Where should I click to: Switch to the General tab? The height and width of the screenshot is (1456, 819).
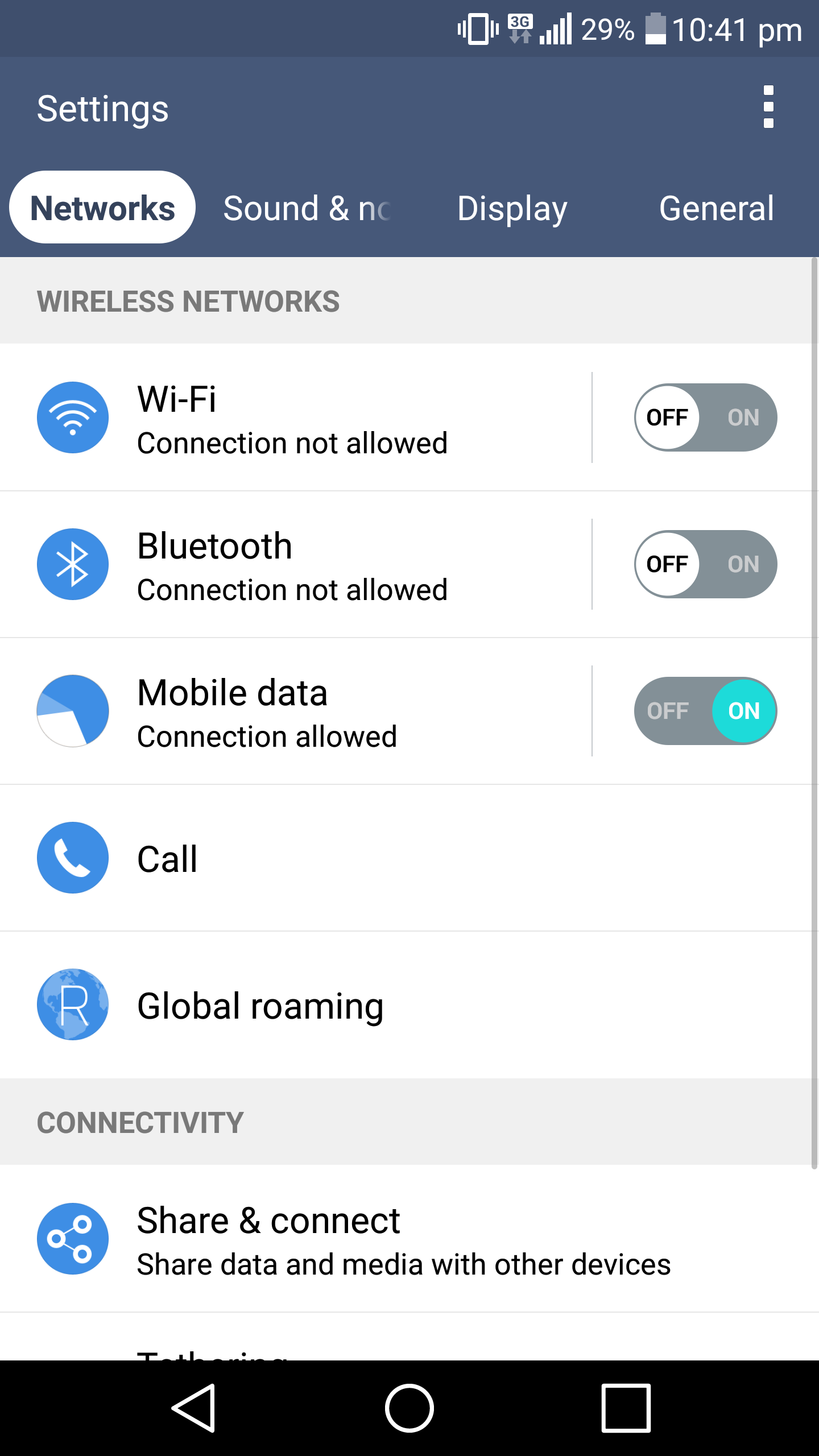pos(717,208)
